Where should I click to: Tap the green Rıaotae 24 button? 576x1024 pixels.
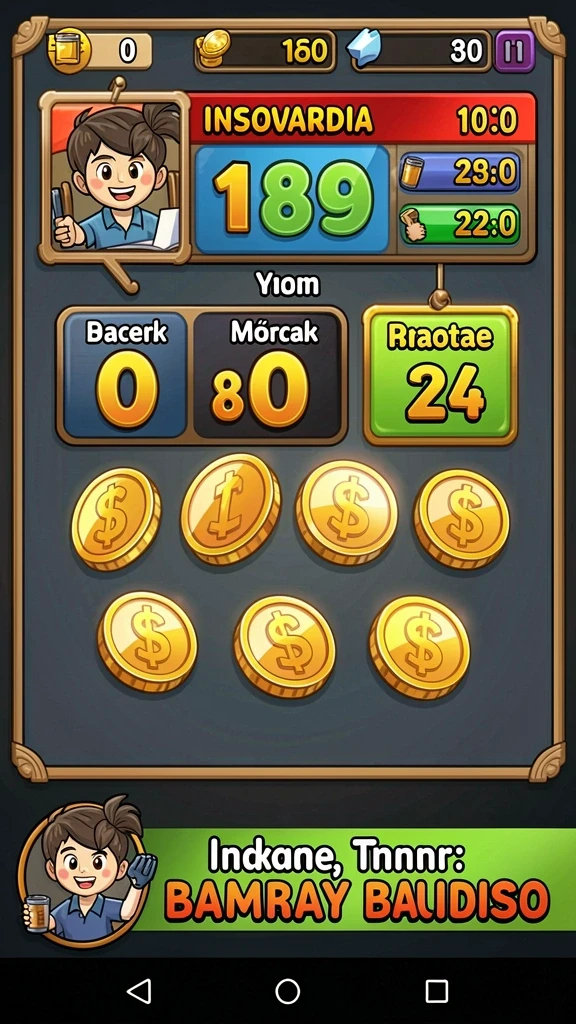(x=441, y=376)
